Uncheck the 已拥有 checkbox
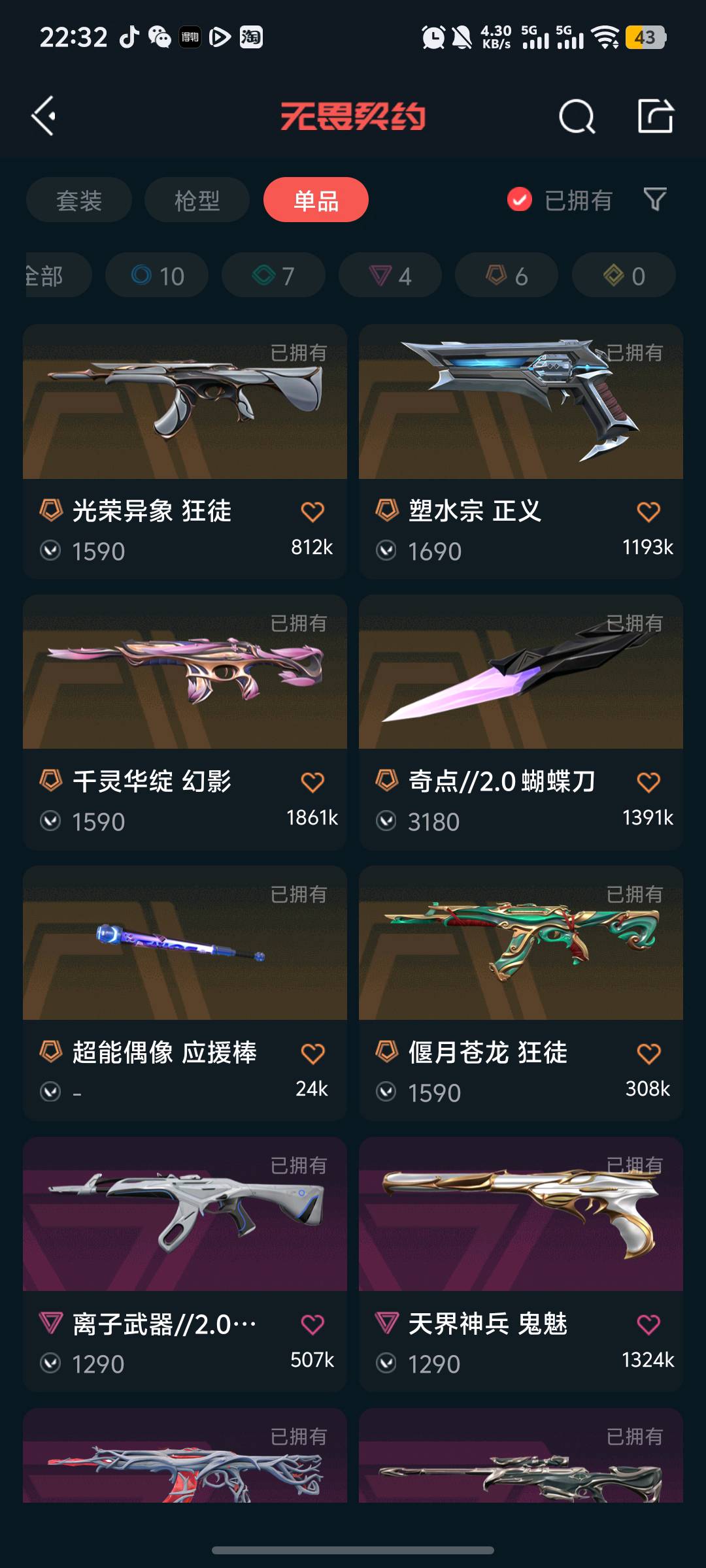The height and width of the screenshot is (1568, 706). pyautogui.click(x=520, y=200)
